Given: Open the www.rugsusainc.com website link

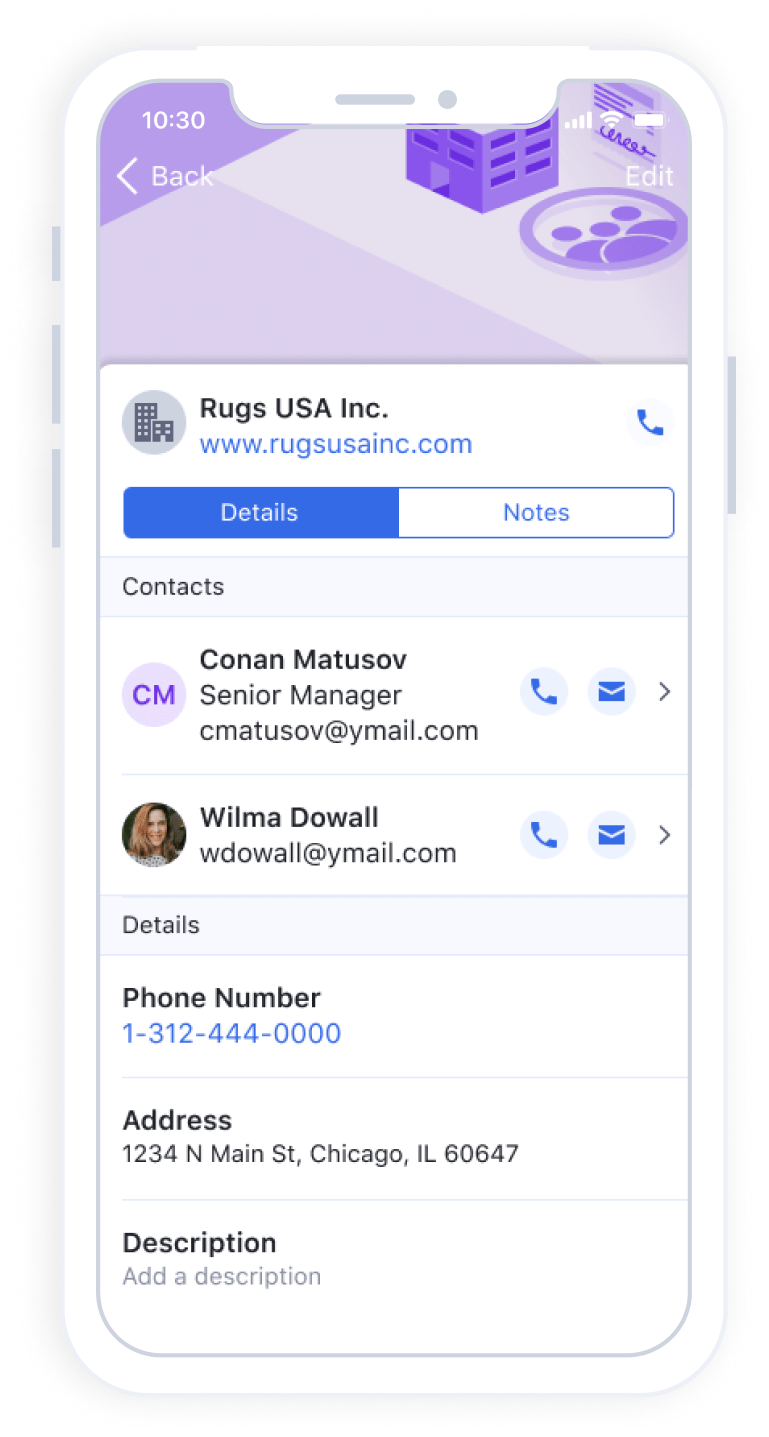Looking at the screenshot, I should 336,444.
